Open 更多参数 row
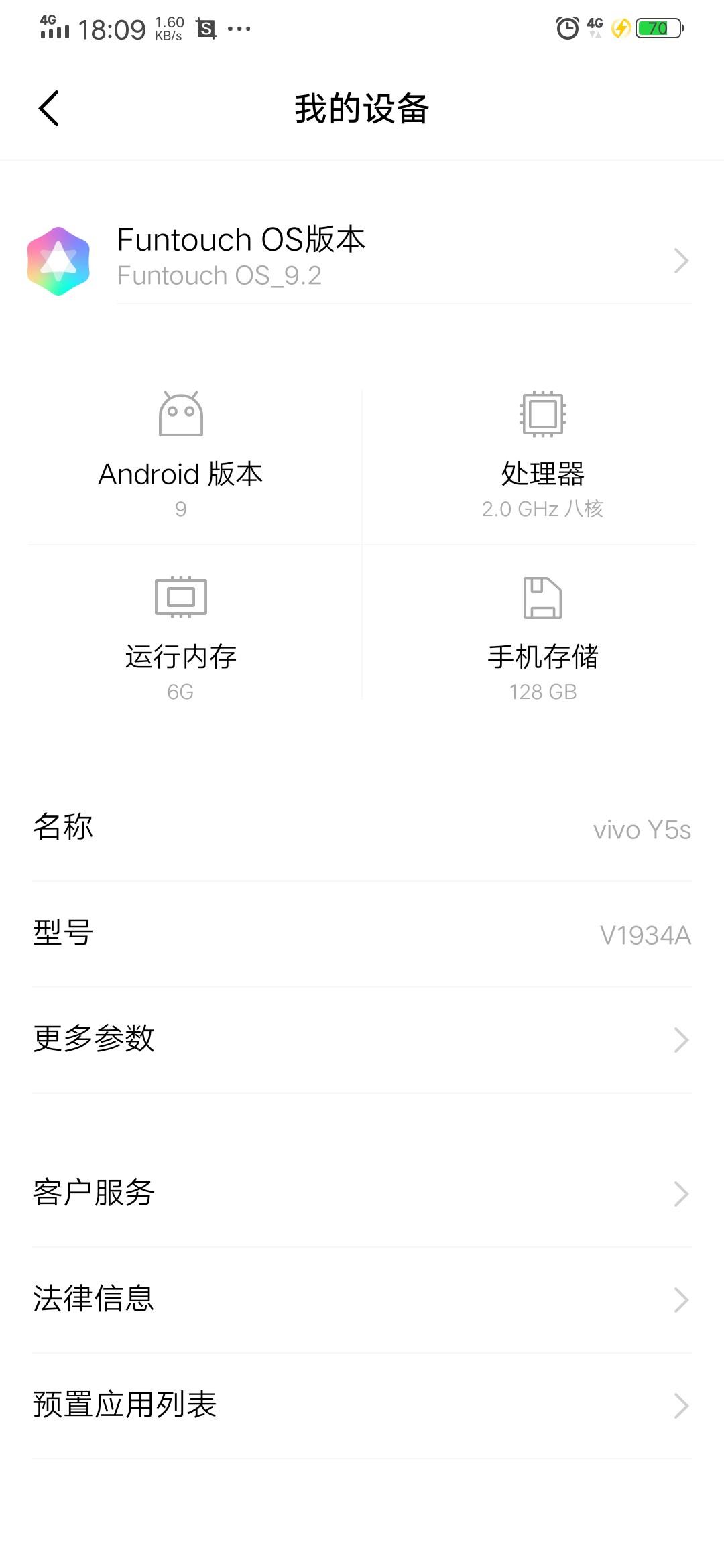Screen dimensions: 724x1568 [x=362, y=1039]
